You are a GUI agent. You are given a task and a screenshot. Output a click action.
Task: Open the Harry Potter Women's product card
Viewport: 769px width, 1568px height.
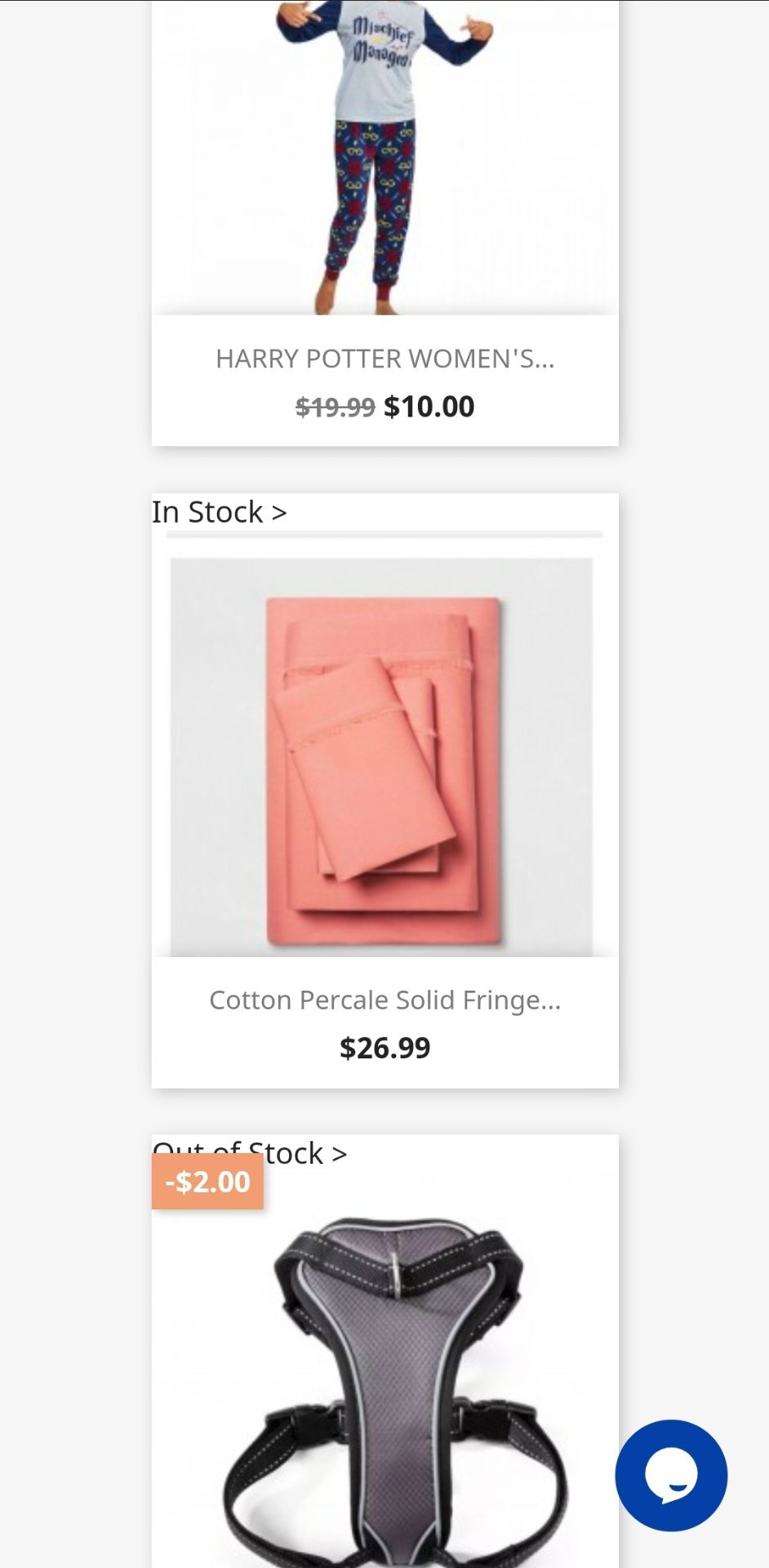pos(384,359)
